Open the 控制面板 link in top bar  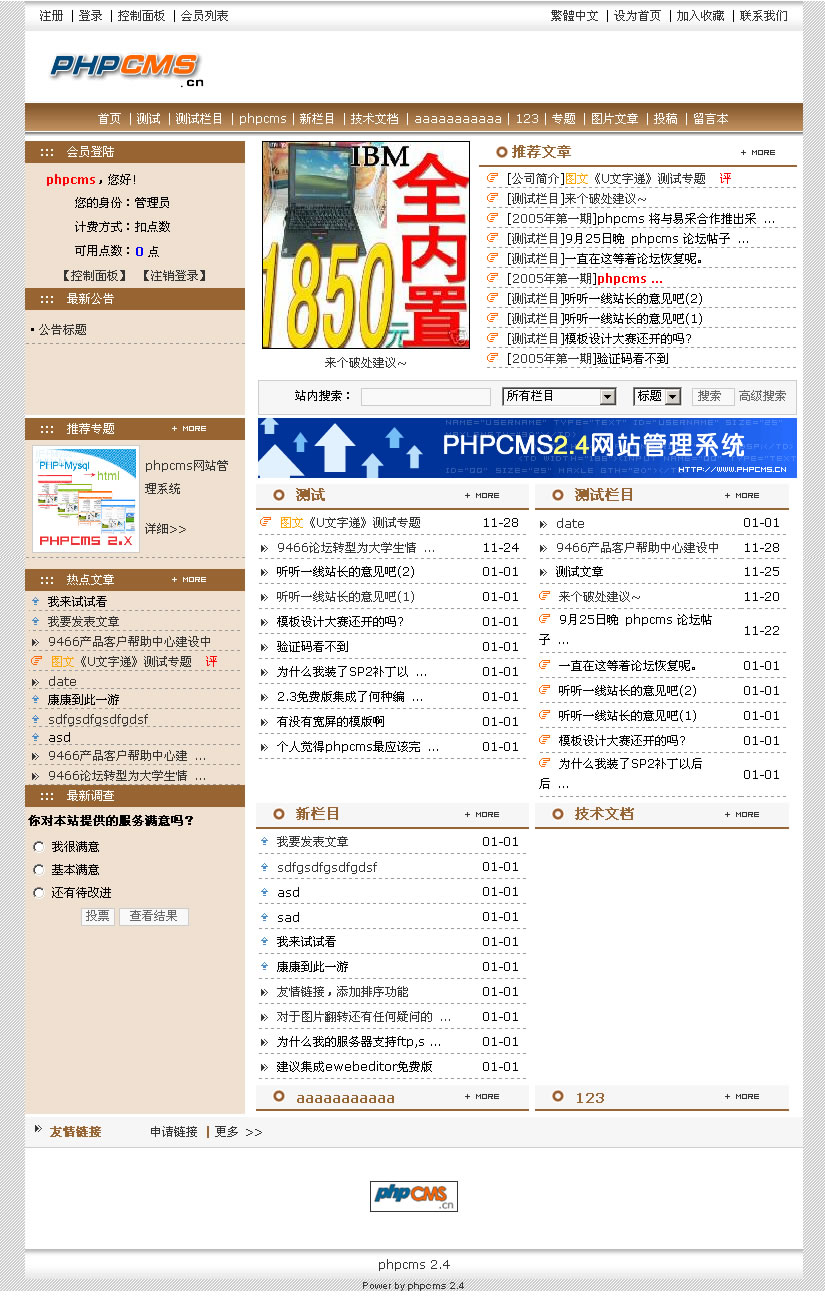coord(141,16)
